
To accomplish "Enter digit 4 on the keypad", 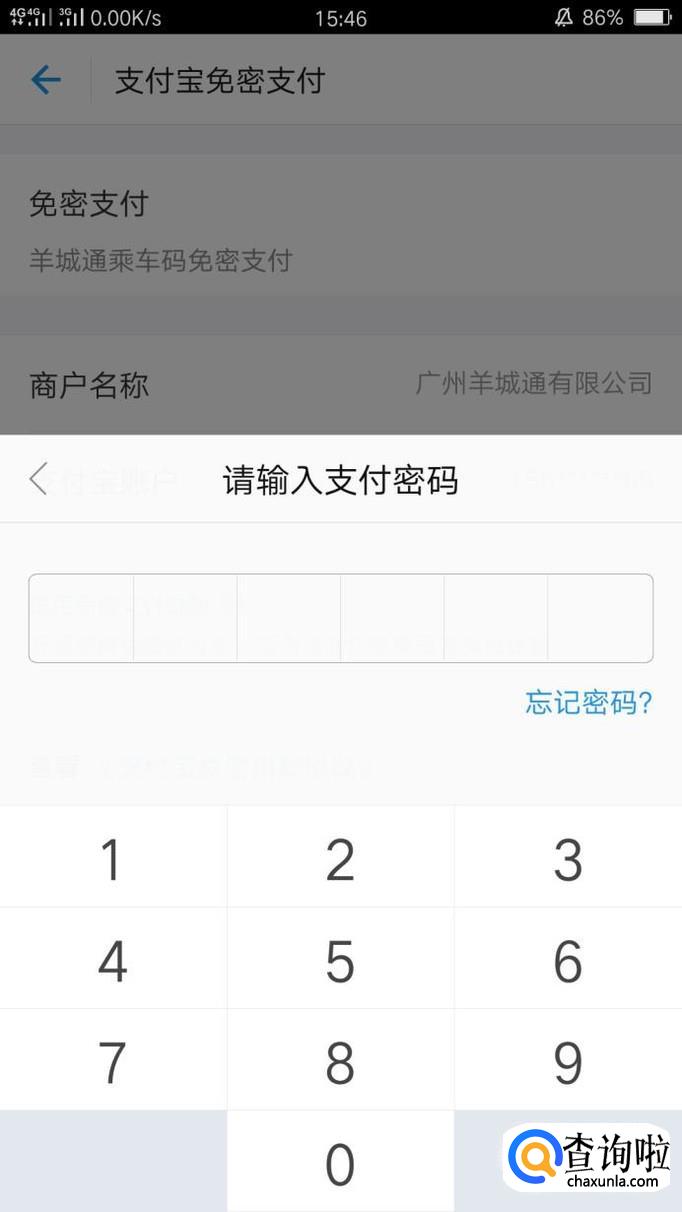I will (113, 960).
